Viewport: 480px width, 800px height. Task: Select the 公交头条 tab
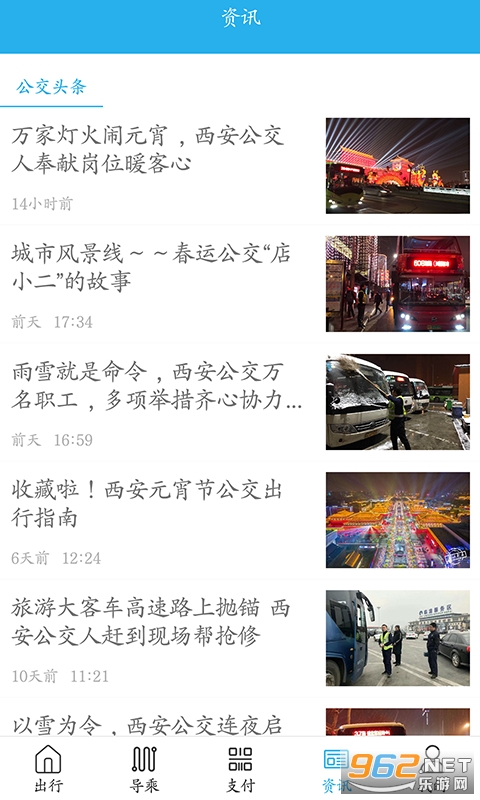coord(51,87)
